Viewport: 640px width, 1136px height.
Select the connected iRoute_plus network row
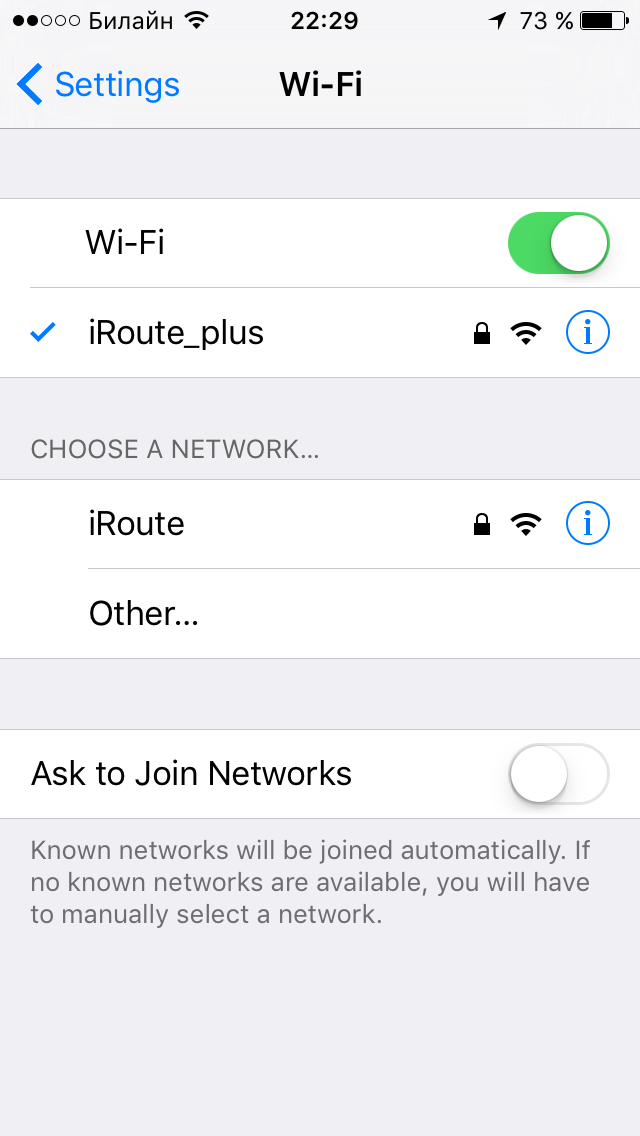click(320, 333)
